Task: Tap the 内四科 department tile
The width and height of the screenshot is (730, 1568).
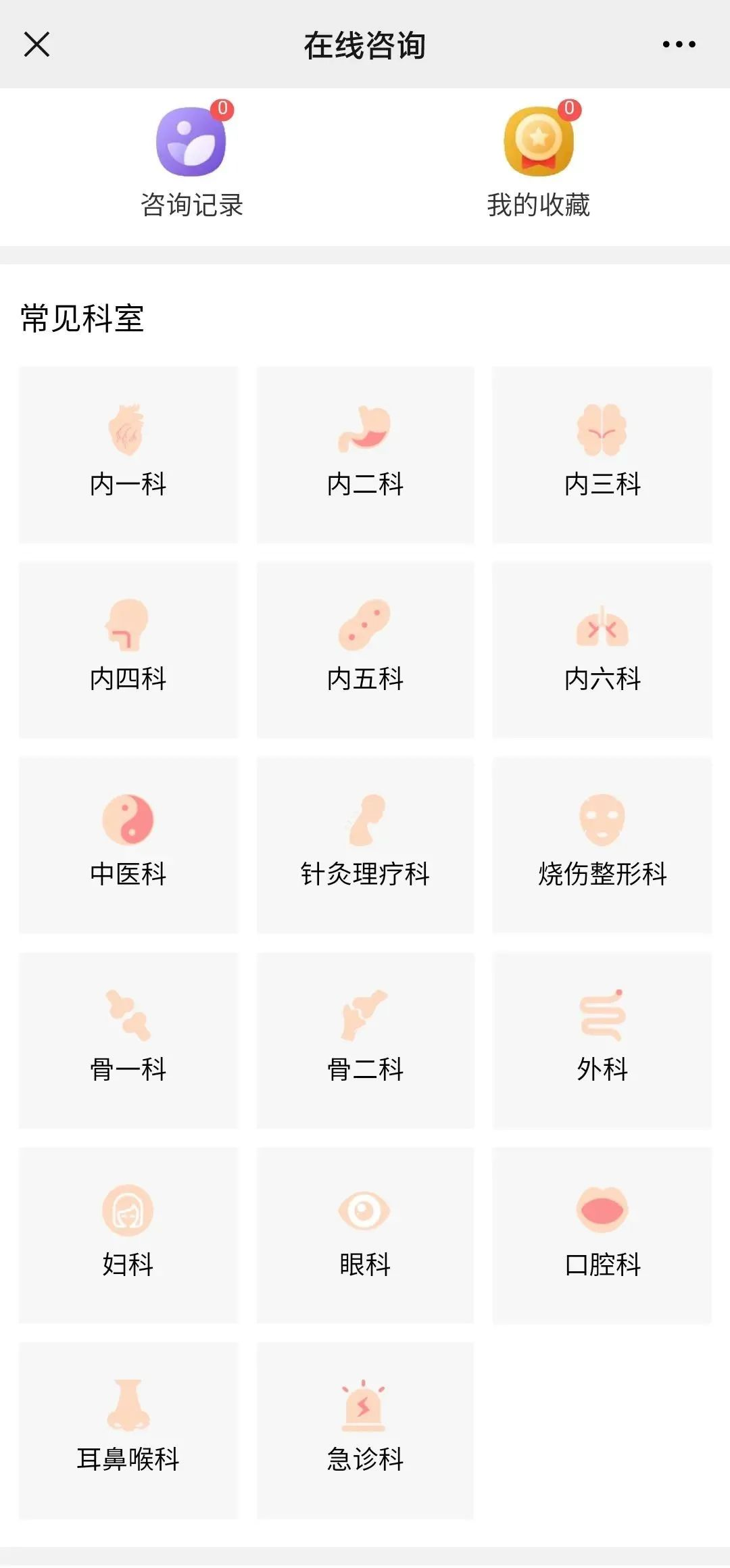Action: (x=128, y=650)
